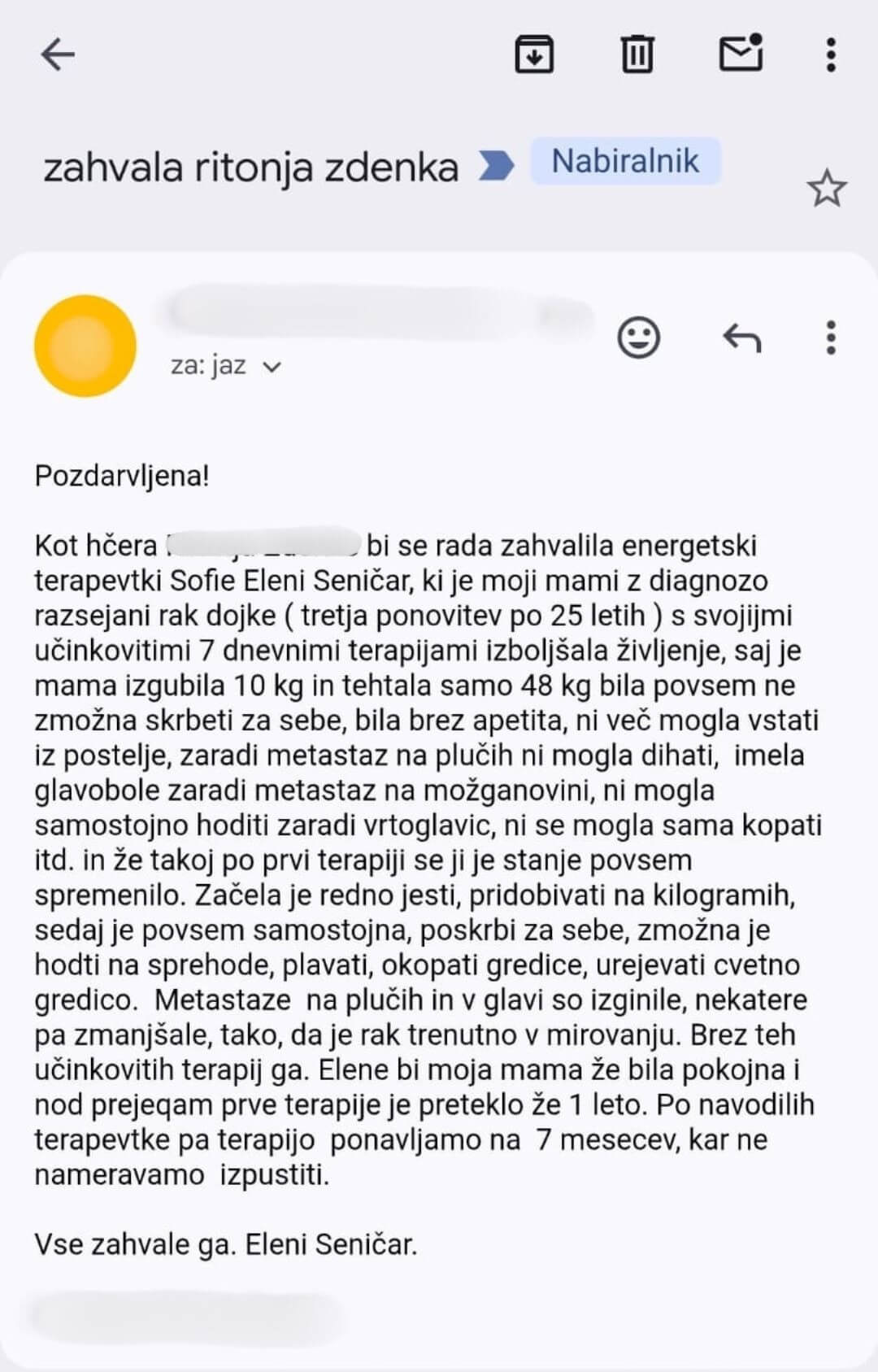The width and height of the screenshot is (878, 1372).
Task: Open the sender's yellow avatar
Action: pos(85,346)
